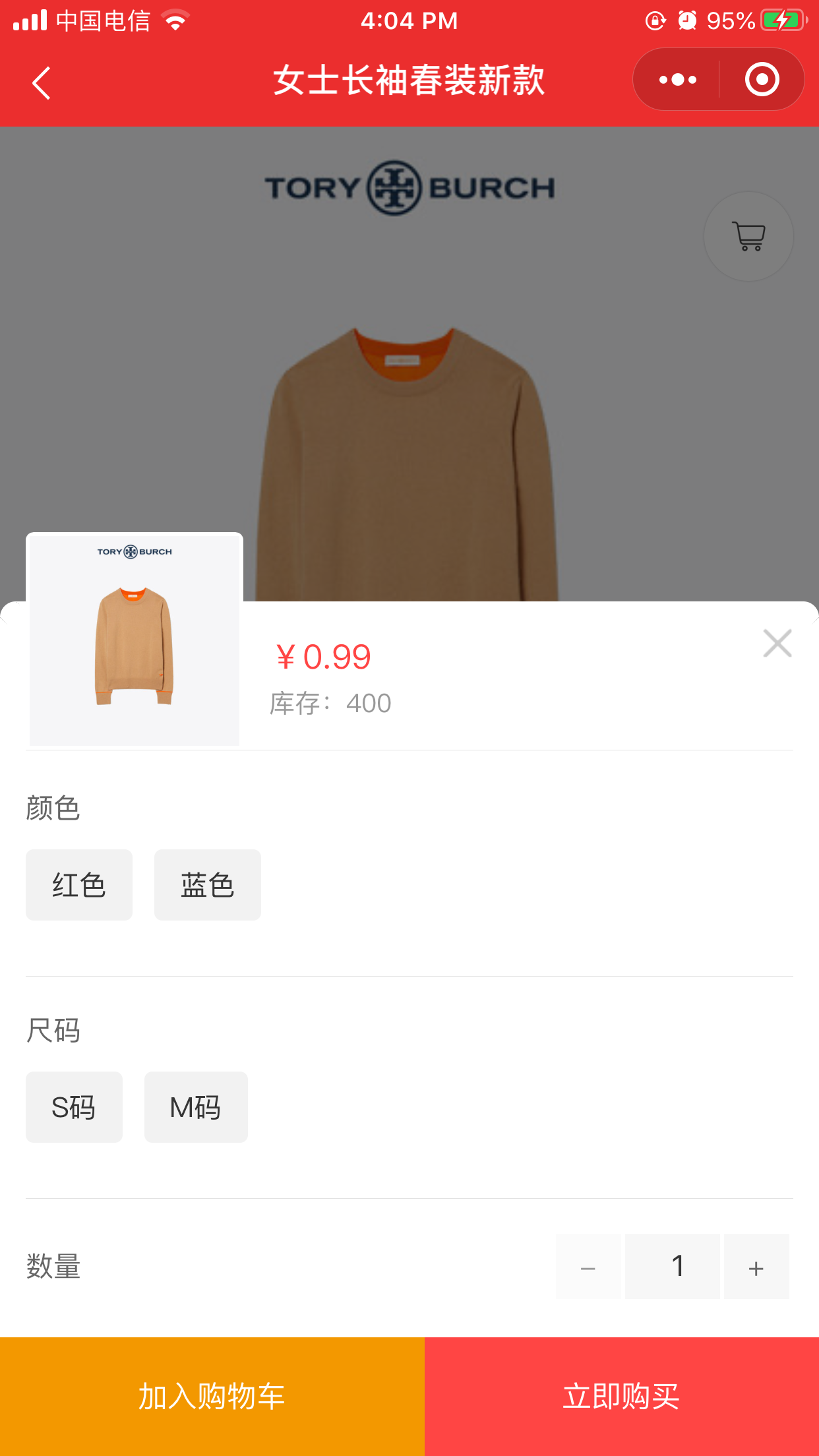Buy now with 立即购买

coord(621,1396)
